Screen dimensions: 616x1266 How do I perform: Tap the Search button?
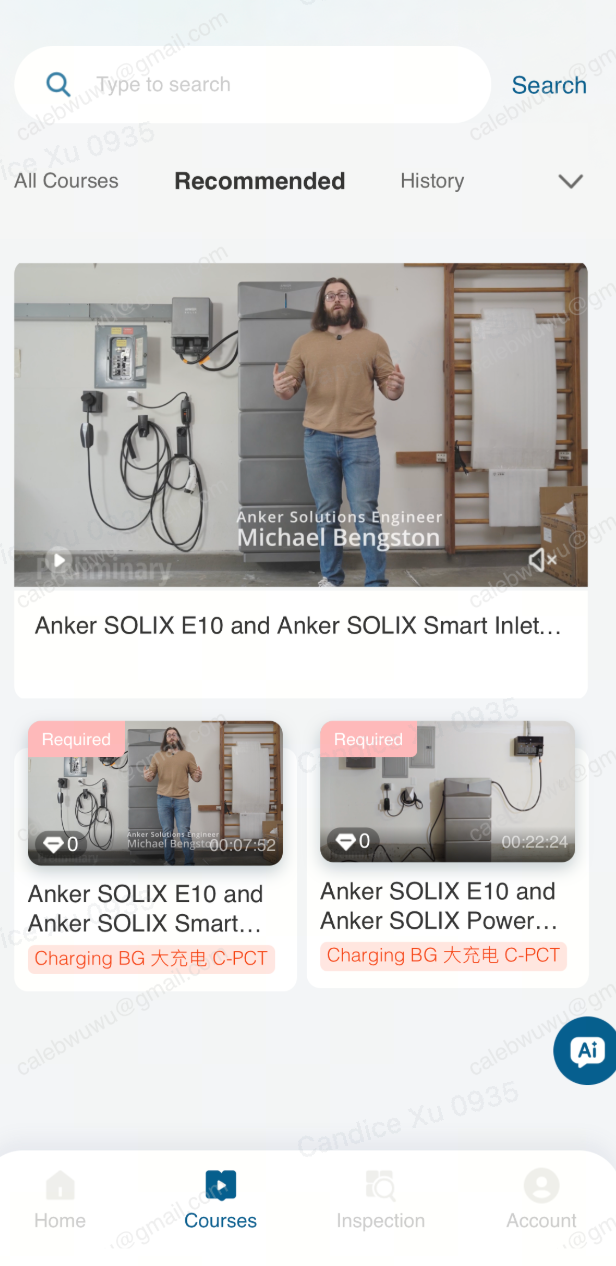point(548,85)
